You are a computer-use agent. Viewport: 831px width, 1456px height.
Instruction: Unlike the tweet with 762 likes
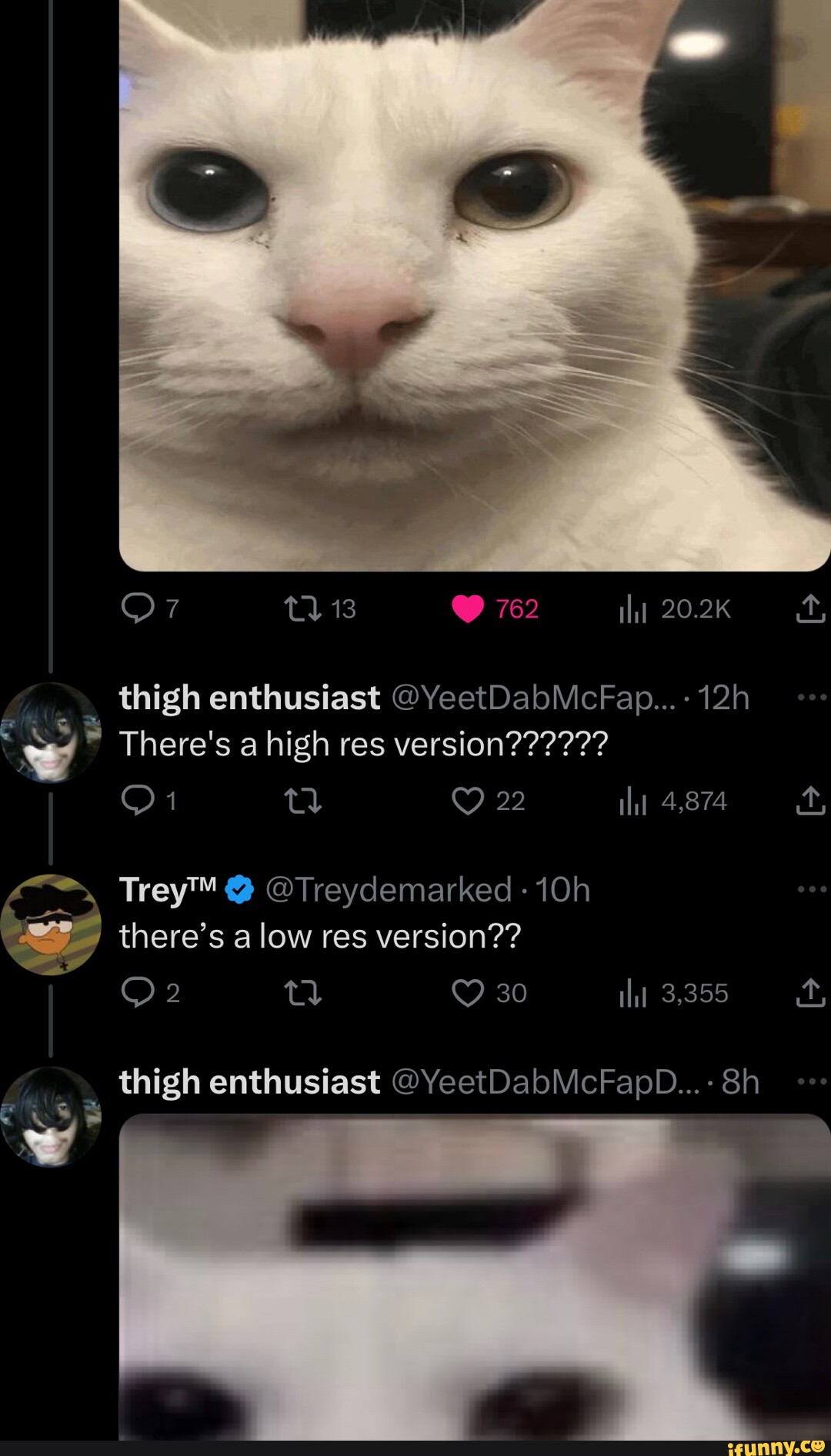[468, 608]
